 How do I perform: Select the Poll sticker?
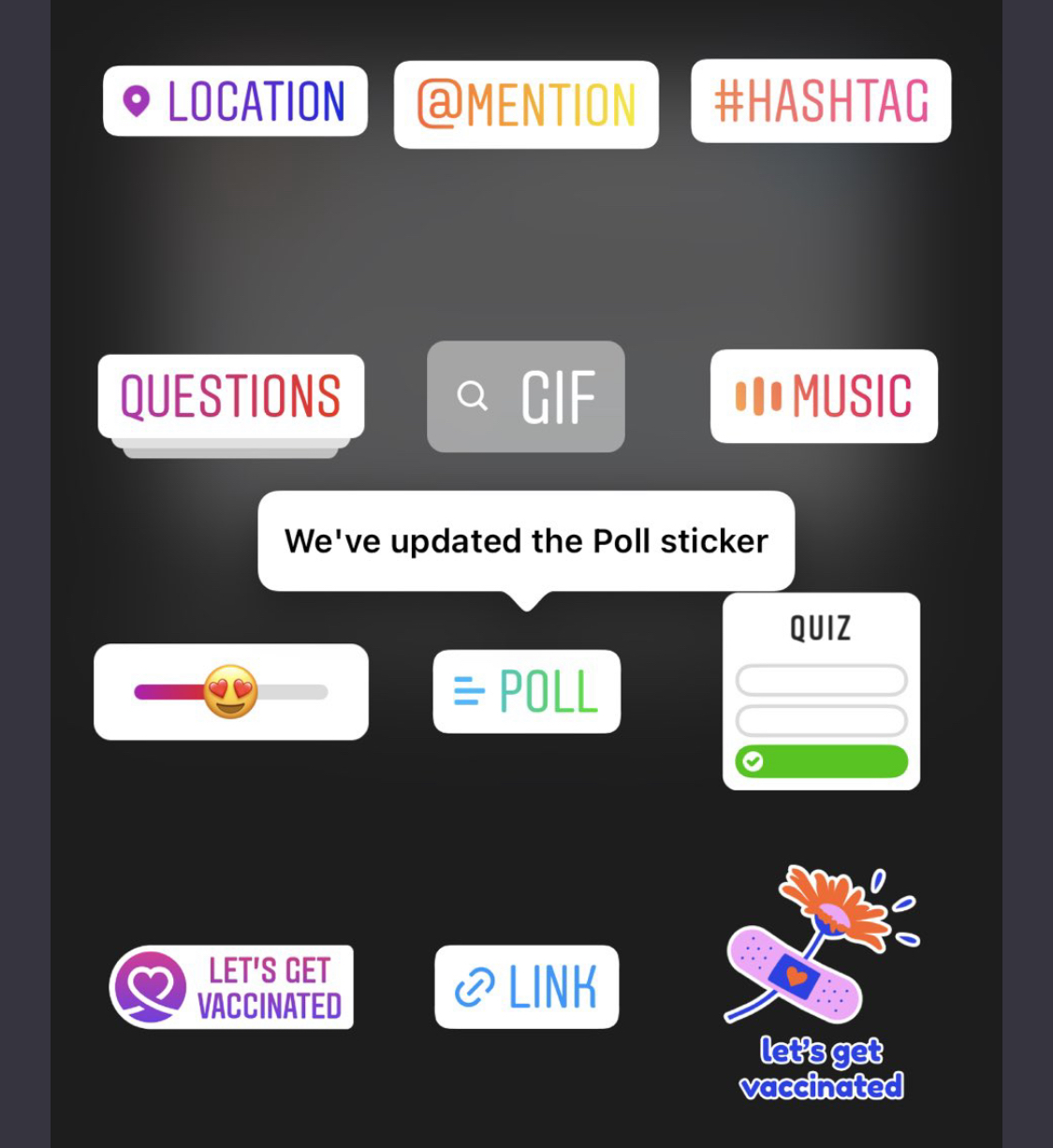coord(526,692)
